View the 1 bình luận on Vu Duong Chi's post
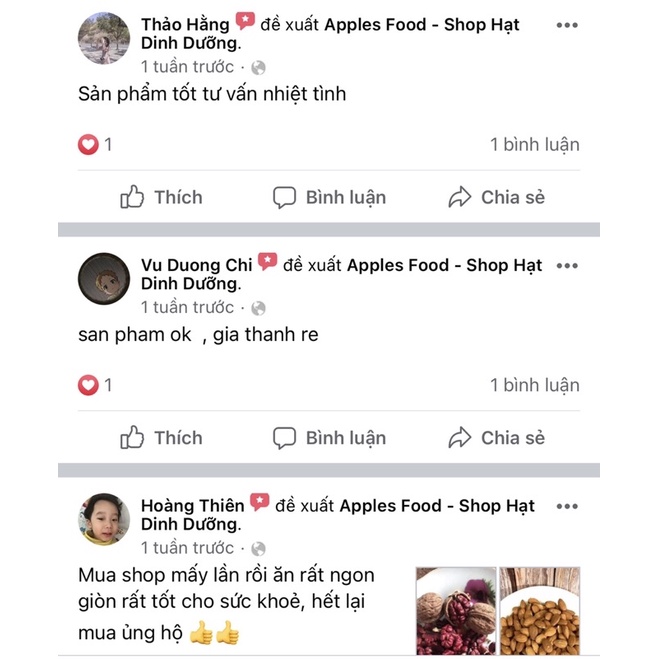The height and width of the screenshot is (659, 659). coord(534,385)
